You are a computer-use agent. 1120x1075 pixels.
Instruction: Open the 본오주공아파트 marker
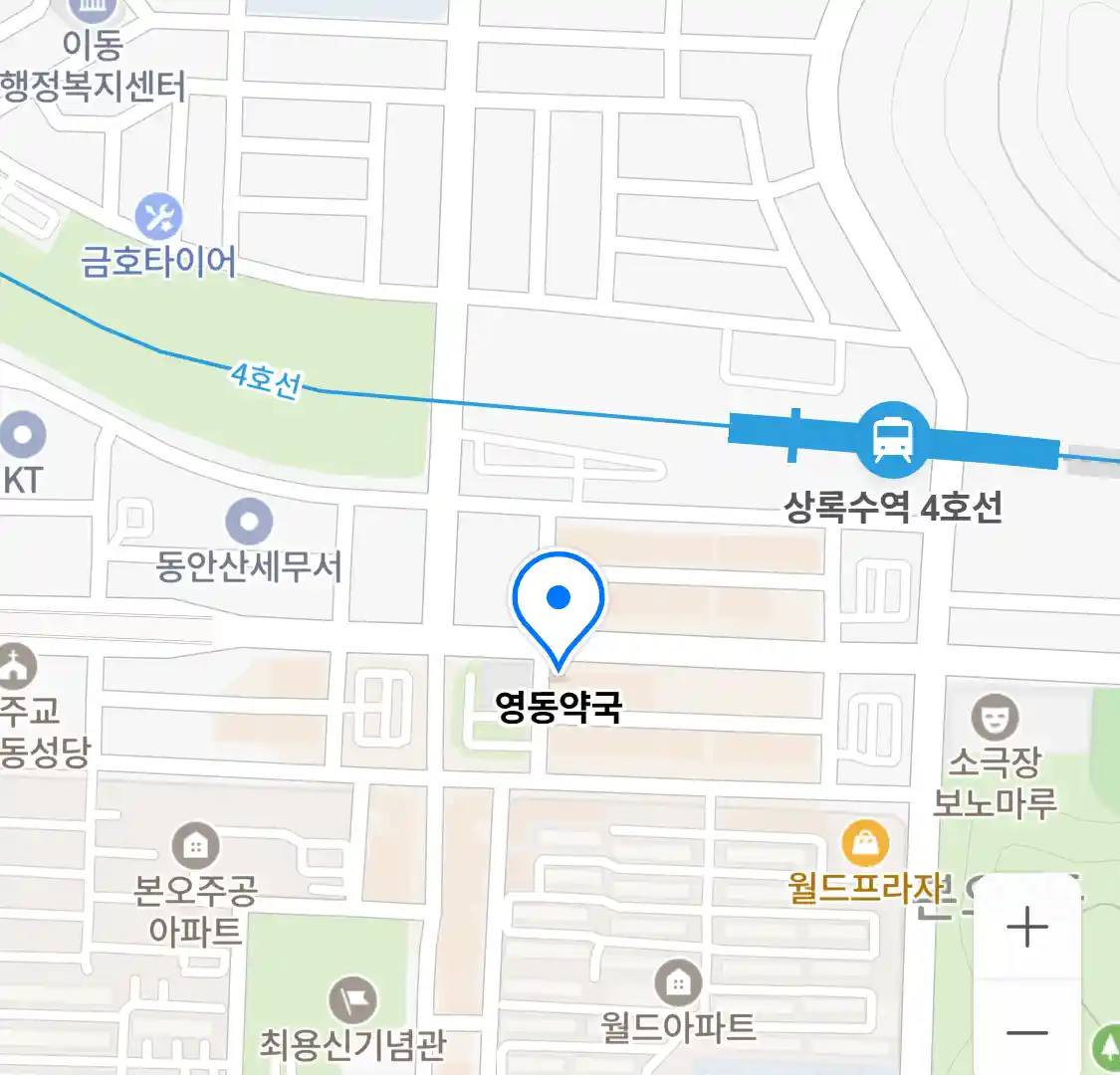coord(196,847)
